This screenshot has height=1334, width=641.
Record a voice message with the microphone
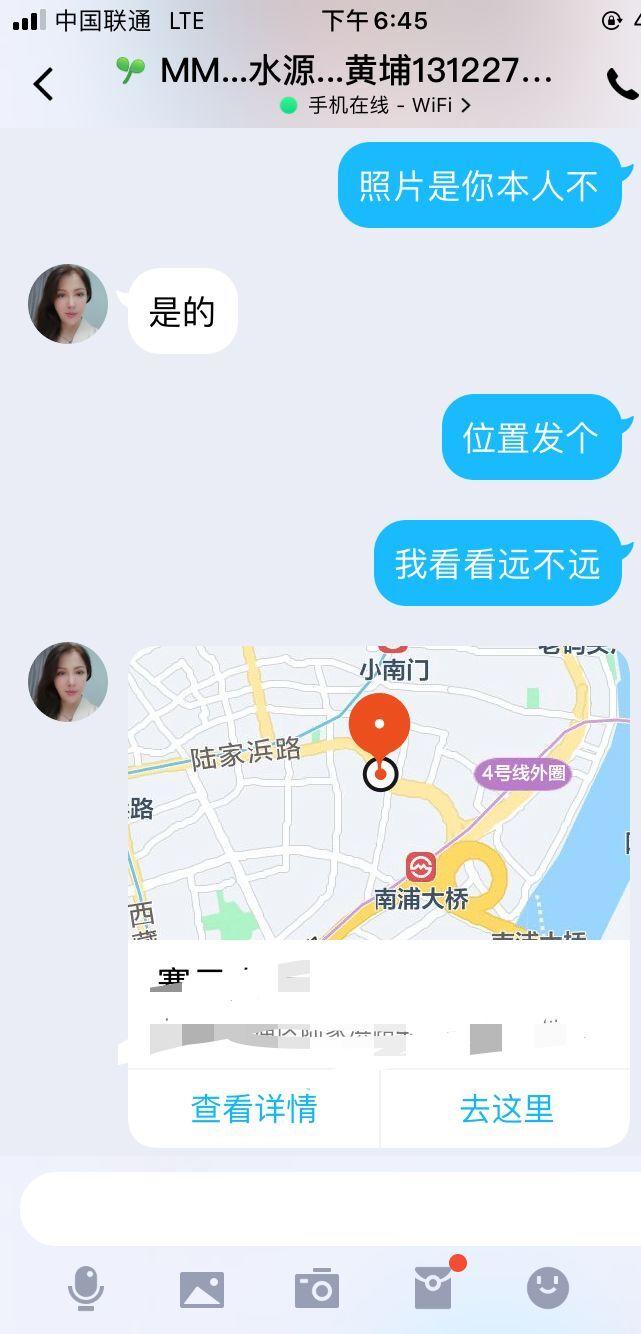click(86, 1288)
